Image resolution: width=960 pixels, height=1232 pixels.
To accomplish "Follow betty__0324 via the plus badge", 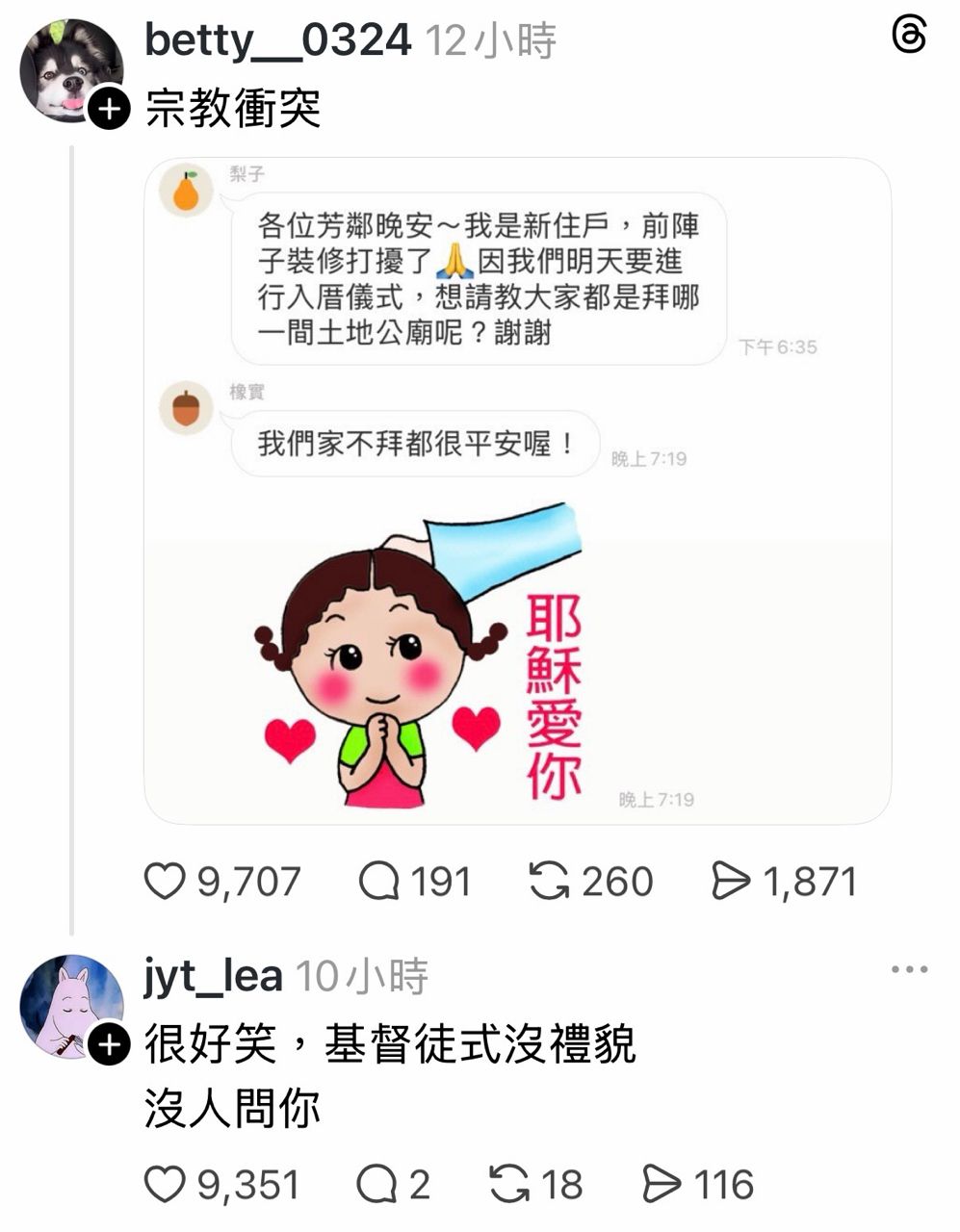I will point(109,109).
